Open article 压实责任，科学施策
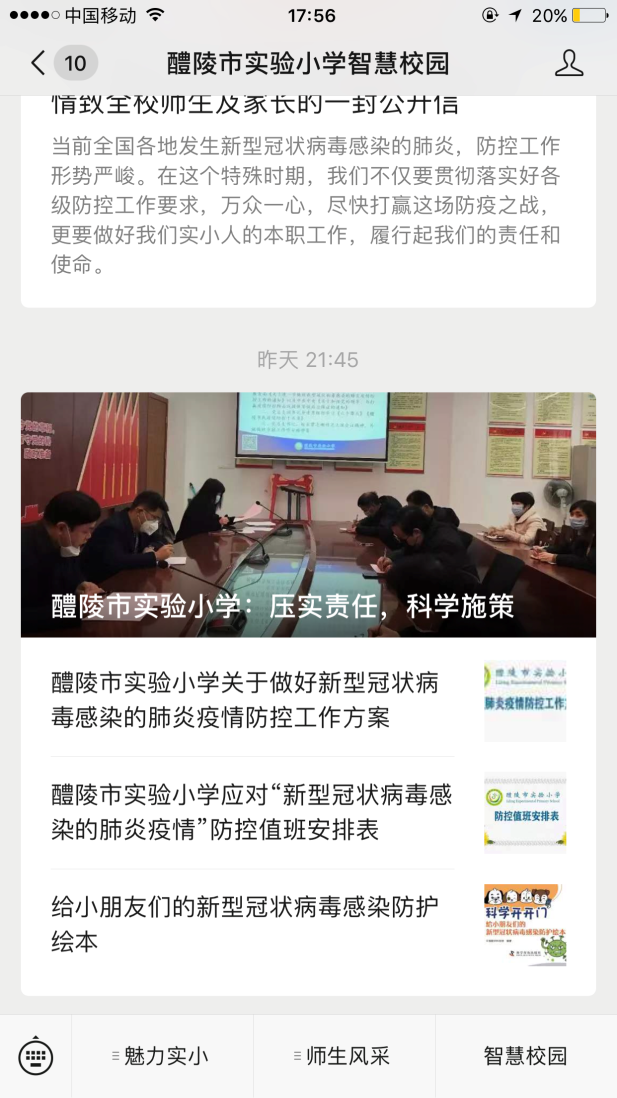 (308, 514)
